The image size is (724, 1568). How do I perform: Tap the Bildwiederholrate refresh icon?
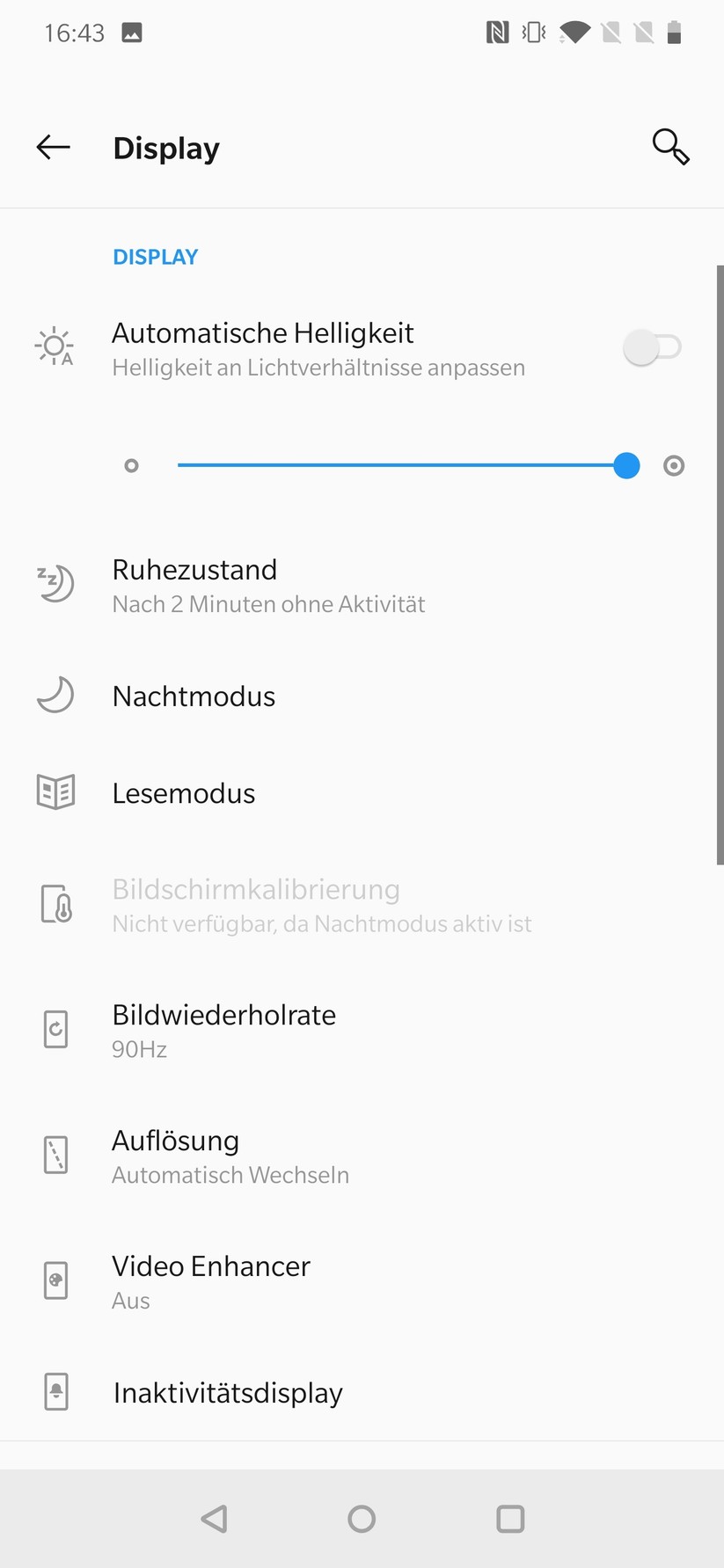pyautogui.click(x=54, y=1029)
